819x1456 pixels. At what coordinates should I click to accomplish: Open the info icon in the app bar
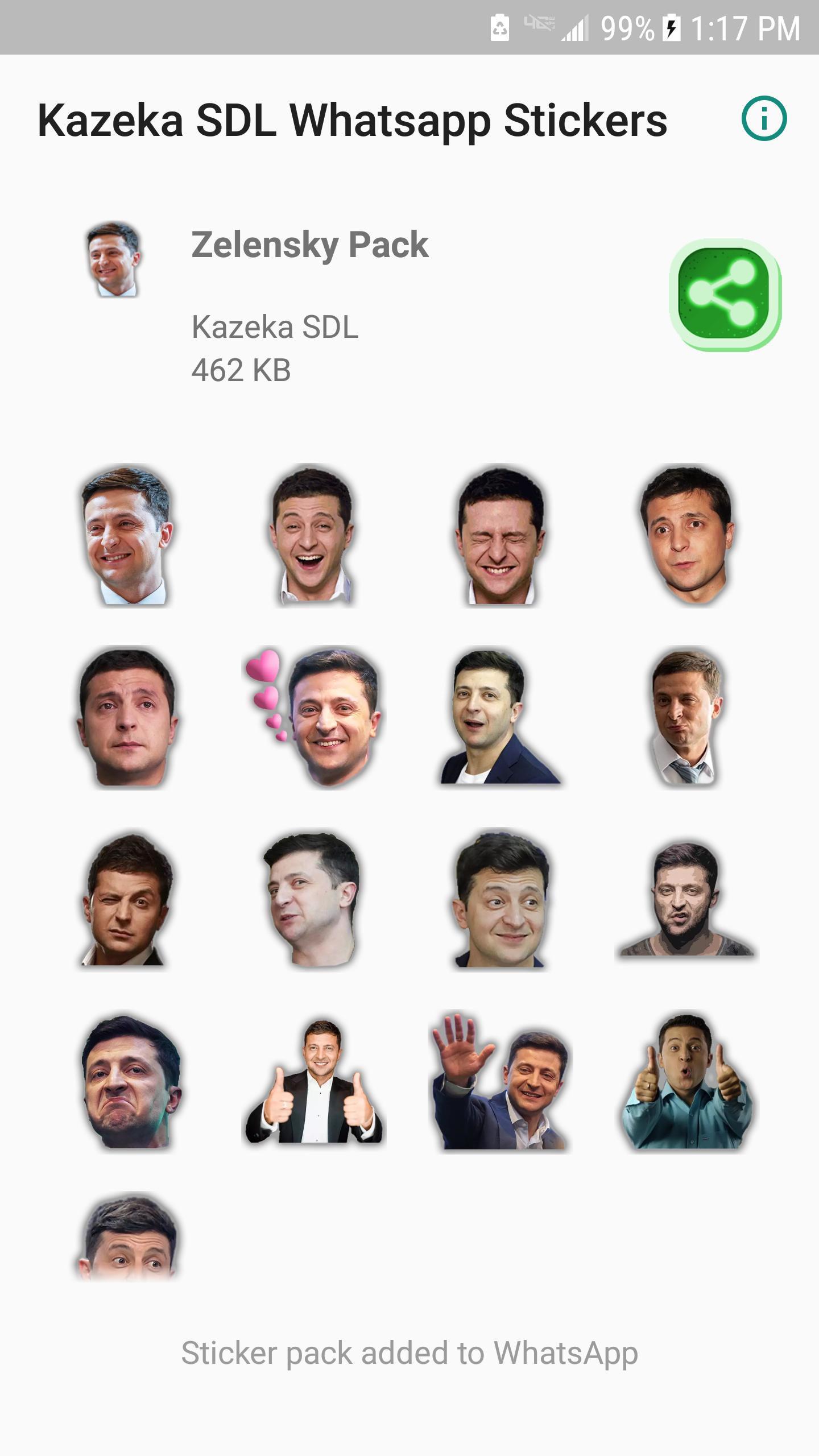click(x=764, y=119)
